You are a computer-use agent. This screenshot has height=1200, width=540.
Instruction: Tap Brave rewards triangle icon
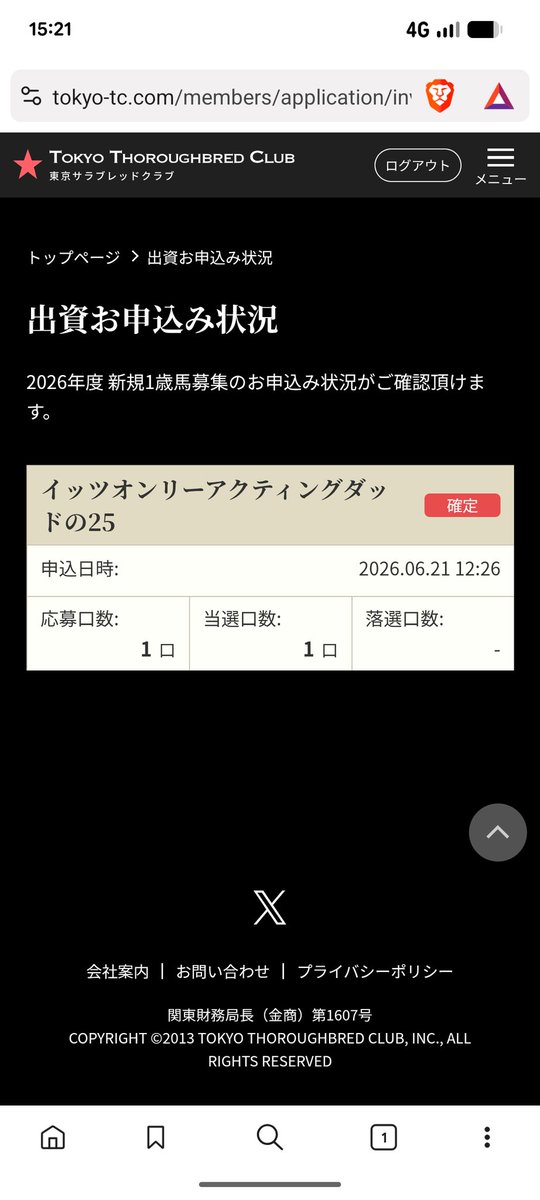(x=498, y=97)
